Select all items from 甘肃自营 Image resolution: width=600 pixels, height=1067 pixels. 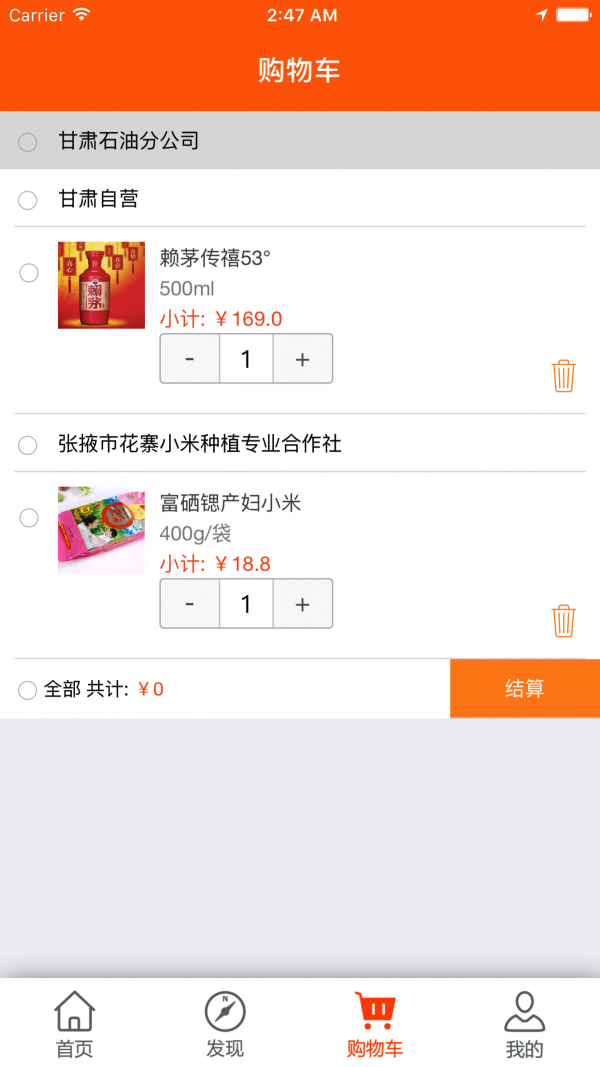[x=28, y=200]
